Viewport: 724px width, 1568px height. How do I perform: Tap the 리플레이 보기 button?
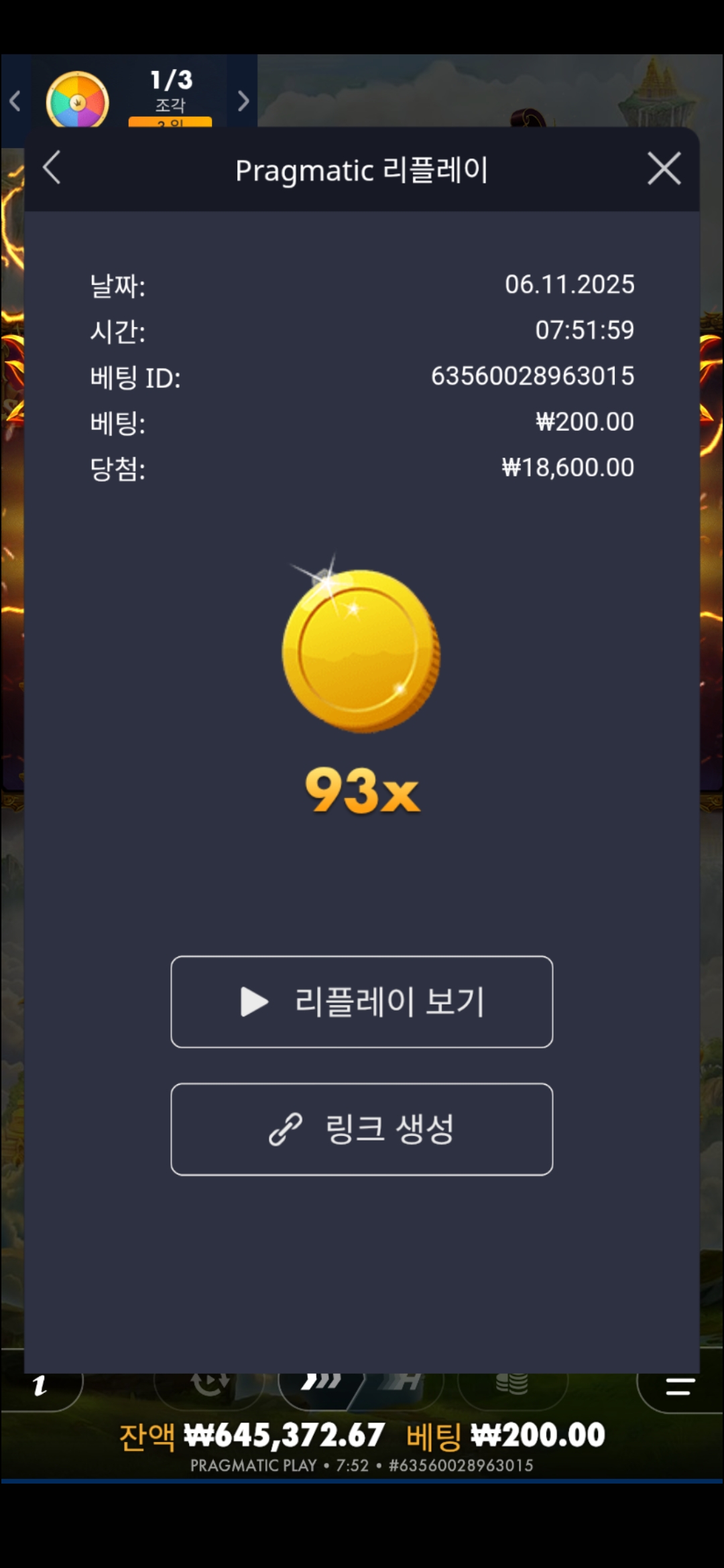tap(362, 1001)
